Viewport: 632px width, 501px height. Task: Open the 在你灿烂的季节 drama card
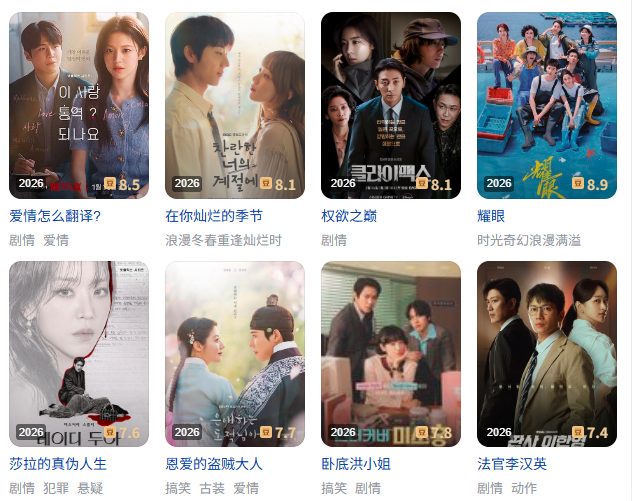[x=235, y=105]
